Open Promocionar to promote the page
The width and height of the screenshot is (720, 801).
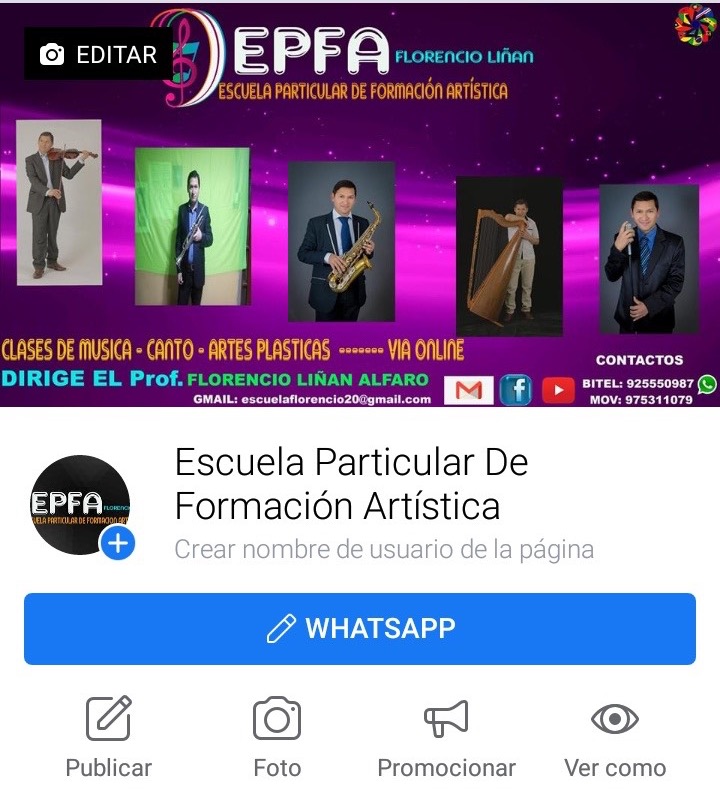point(446,738)
